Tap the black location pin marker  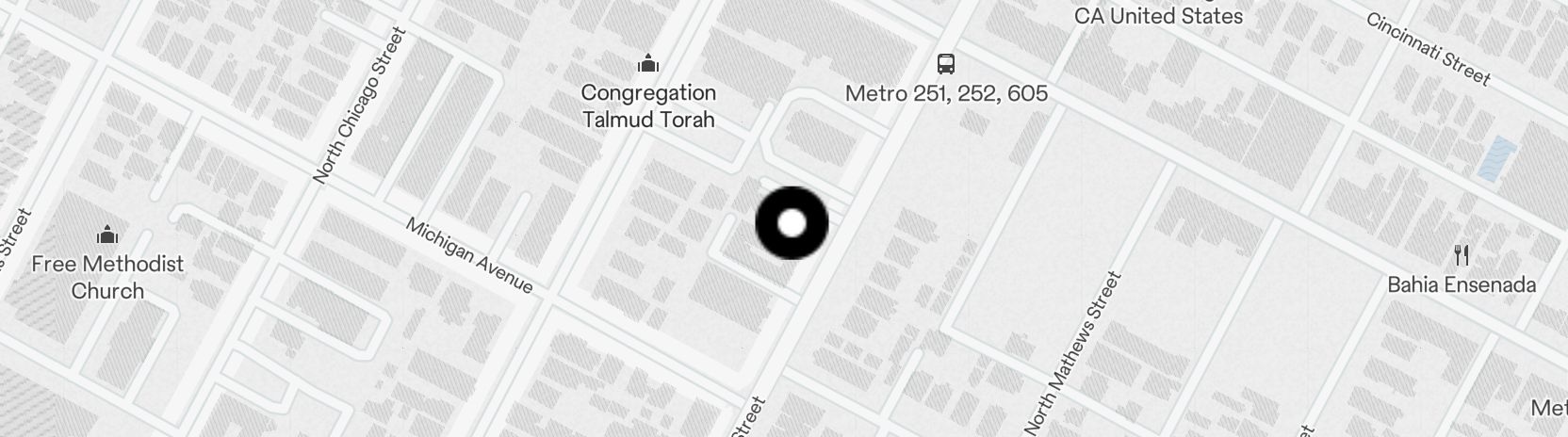coord(792,223)
